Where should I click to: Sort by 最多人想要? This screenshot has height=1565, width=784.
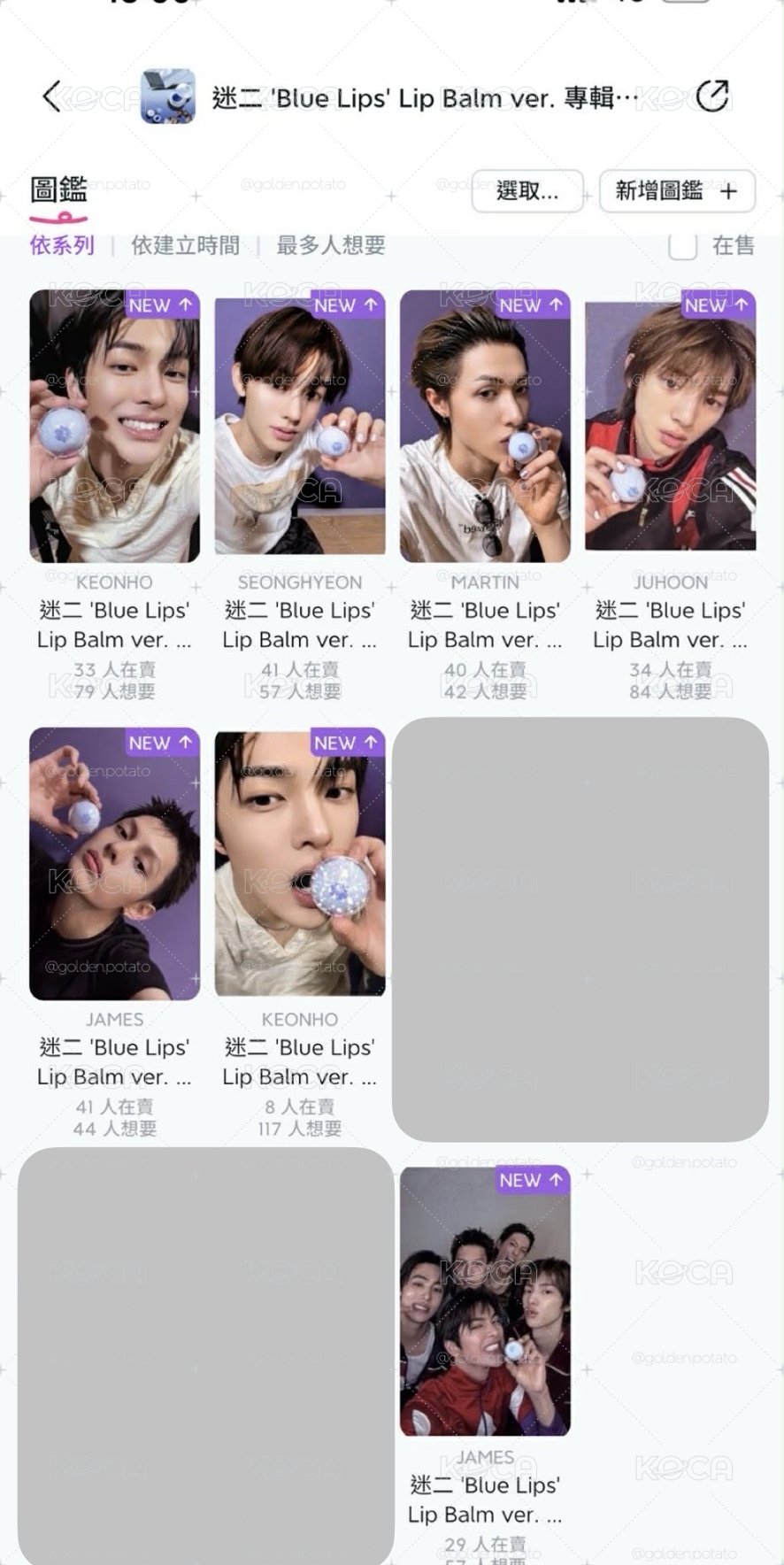click(331, 245)
